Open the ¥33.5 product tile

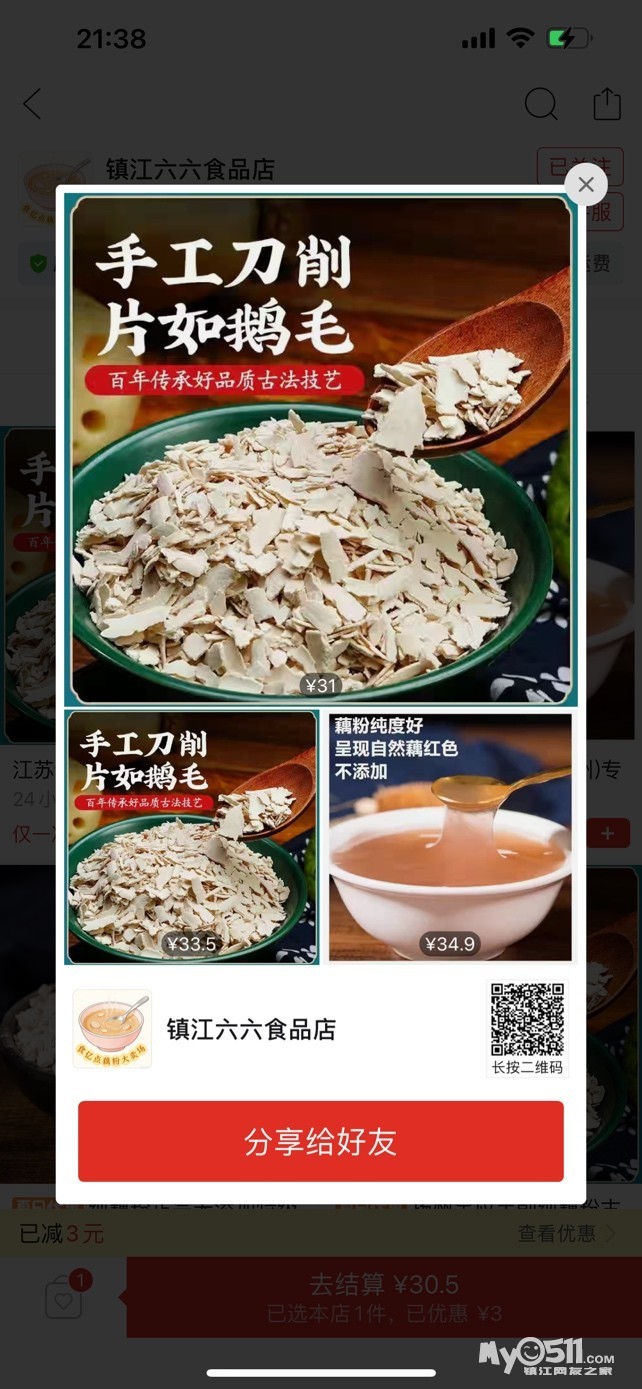click(x=192, y=837)
